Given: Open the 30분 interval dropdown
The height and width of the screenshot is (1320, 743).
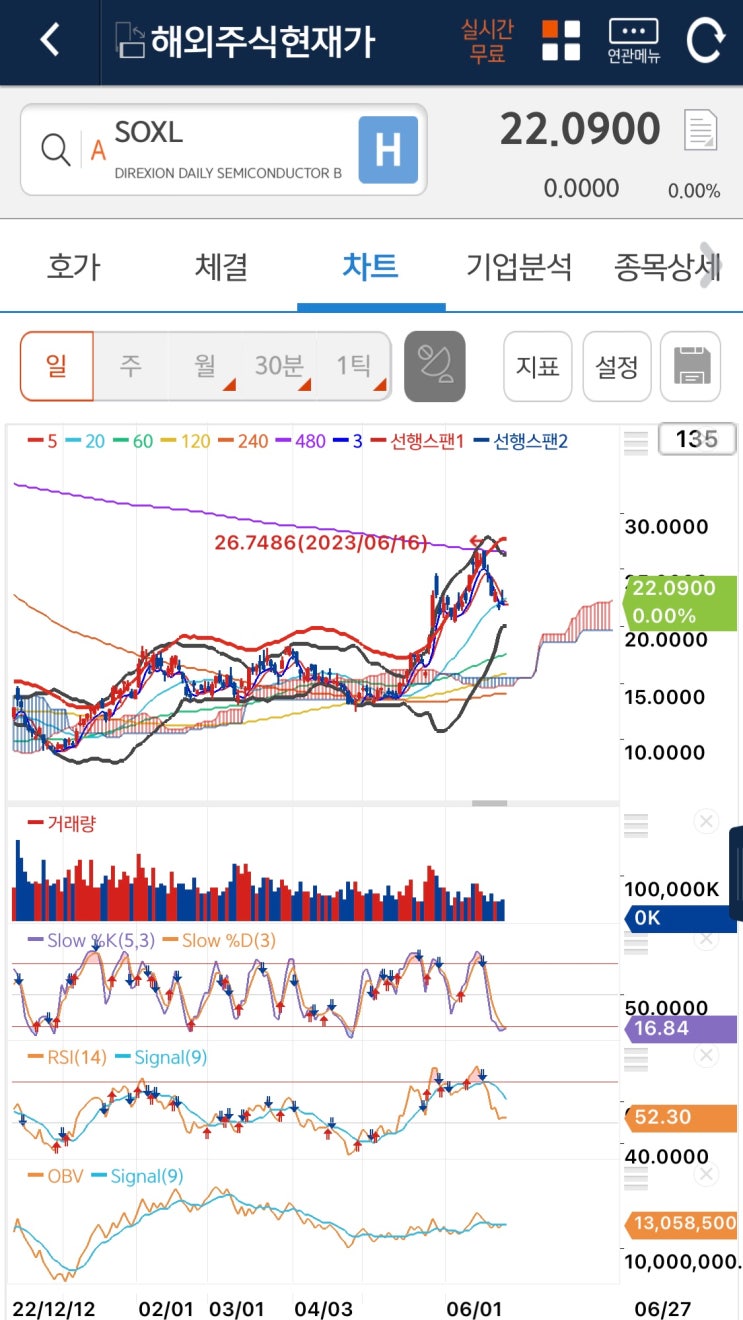Looking at the screenshot, I should (x=281, y=366).
